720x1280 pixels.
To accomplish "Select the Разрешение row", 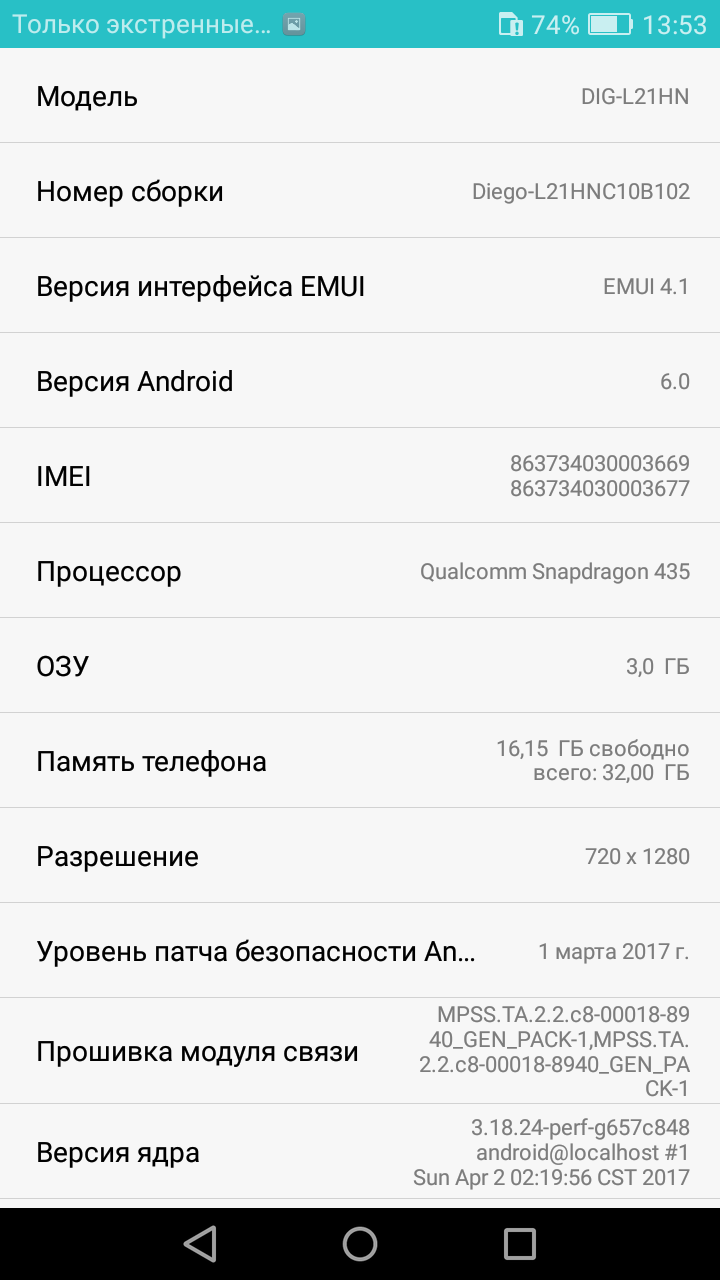I will [360, 856].
